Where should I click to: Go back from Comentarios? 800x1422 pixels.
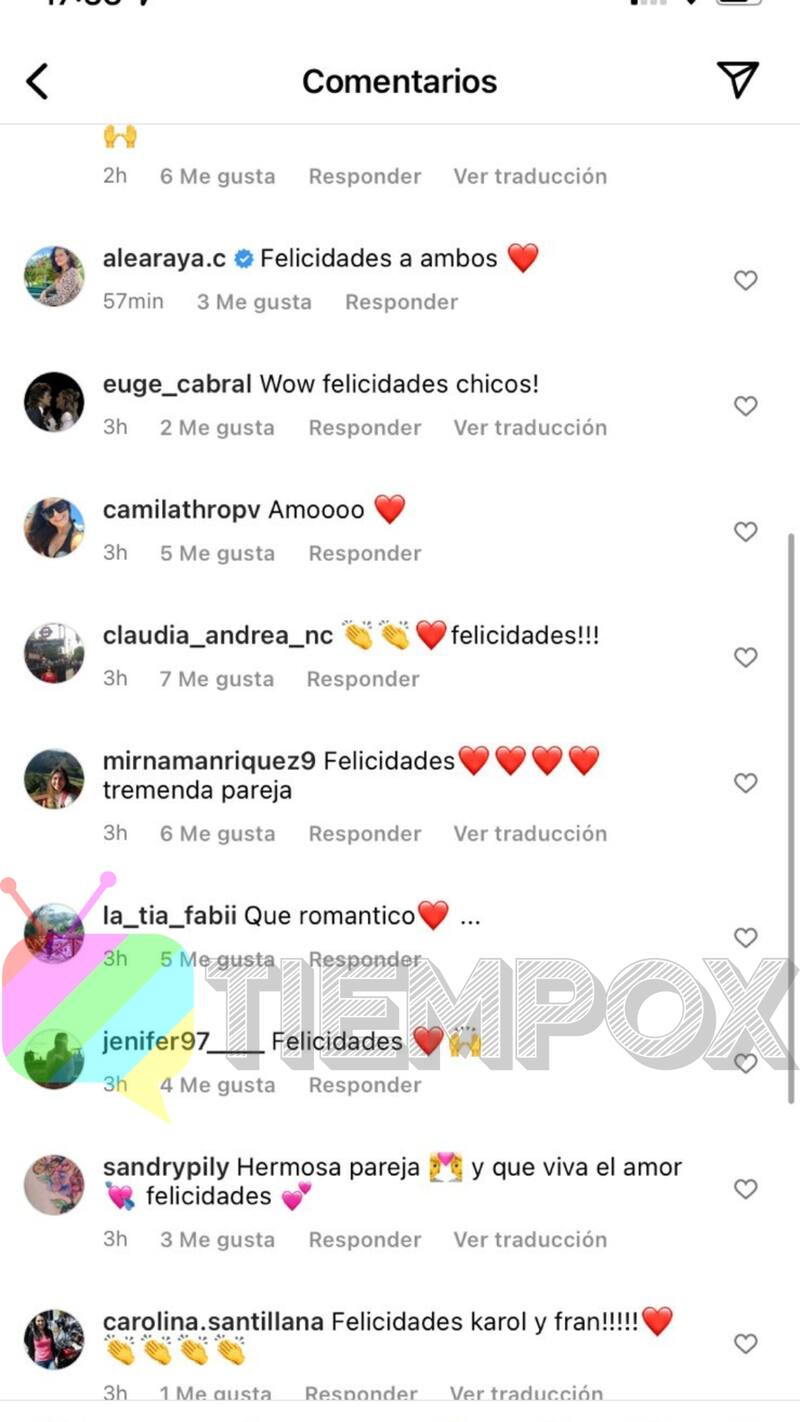(x=38, y=81)
